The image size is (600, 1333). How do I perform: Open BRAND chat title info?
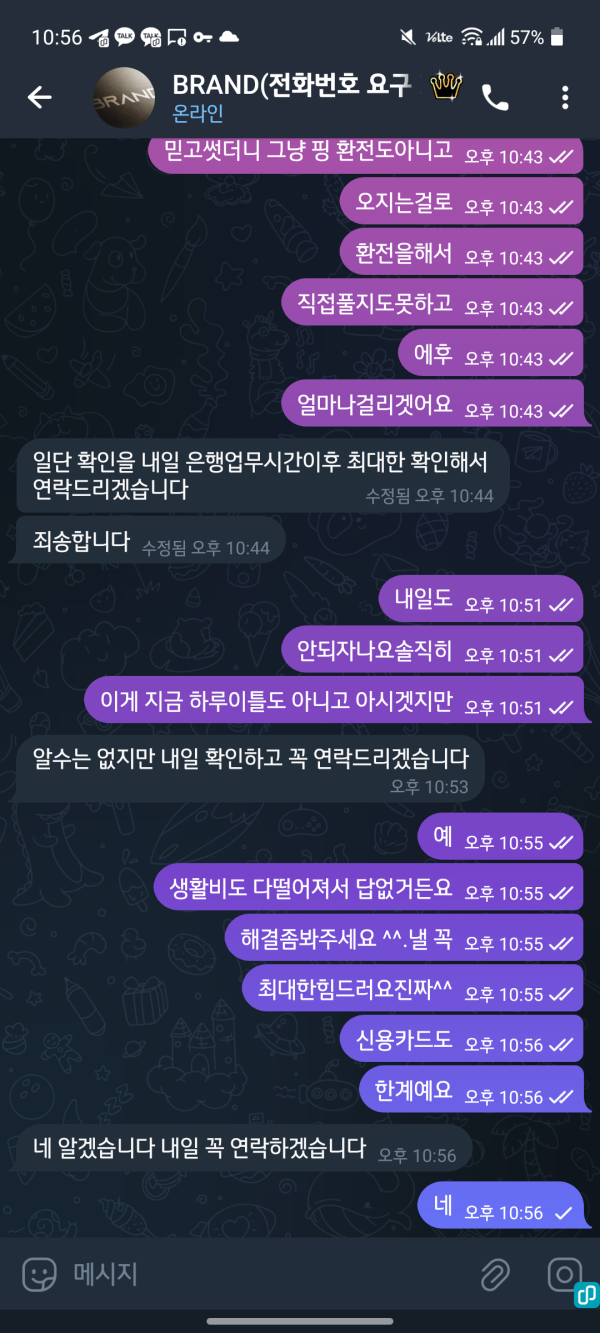[290, 87]
